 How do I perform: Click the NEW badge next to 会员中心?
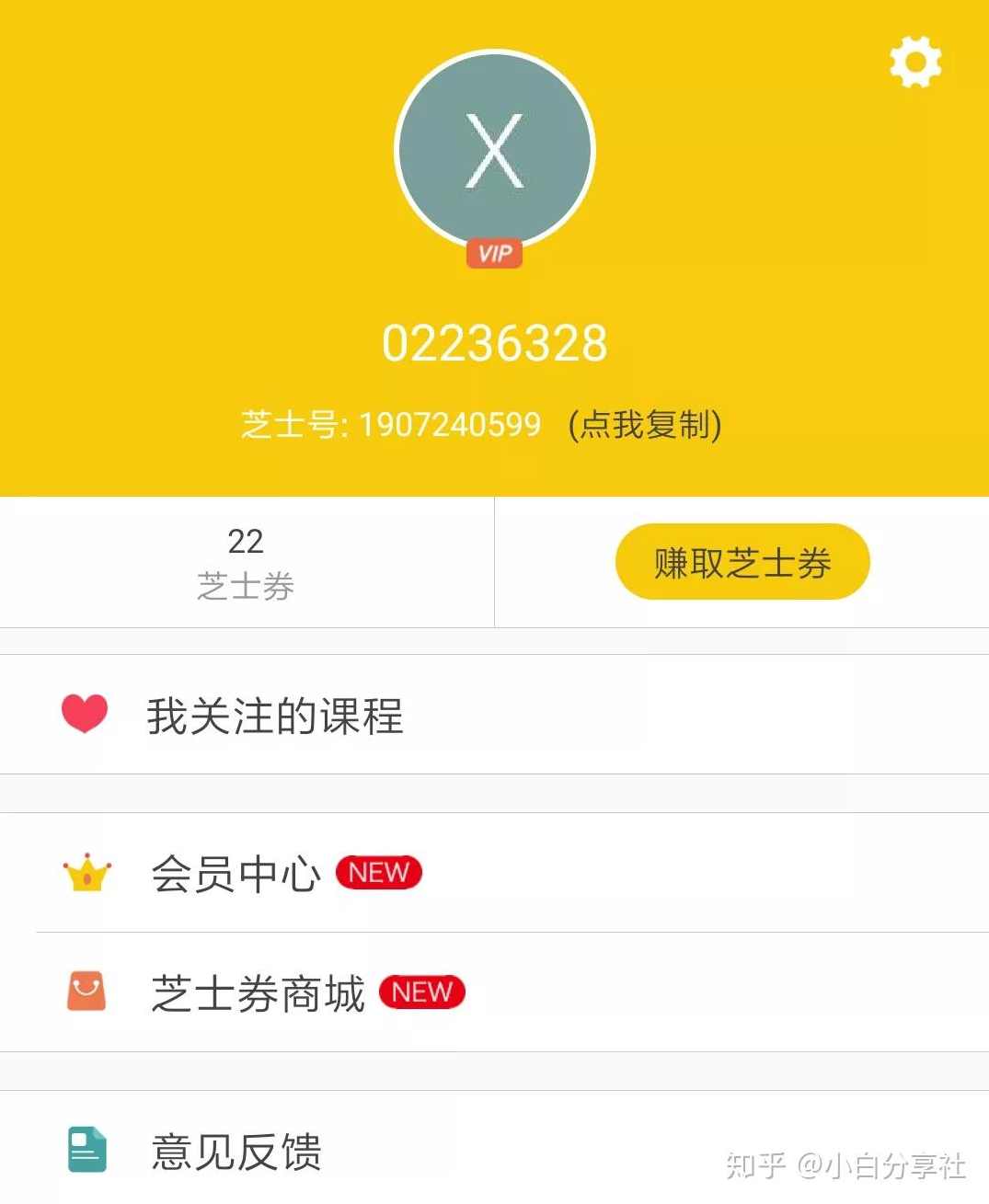click(x=378, y=872)
